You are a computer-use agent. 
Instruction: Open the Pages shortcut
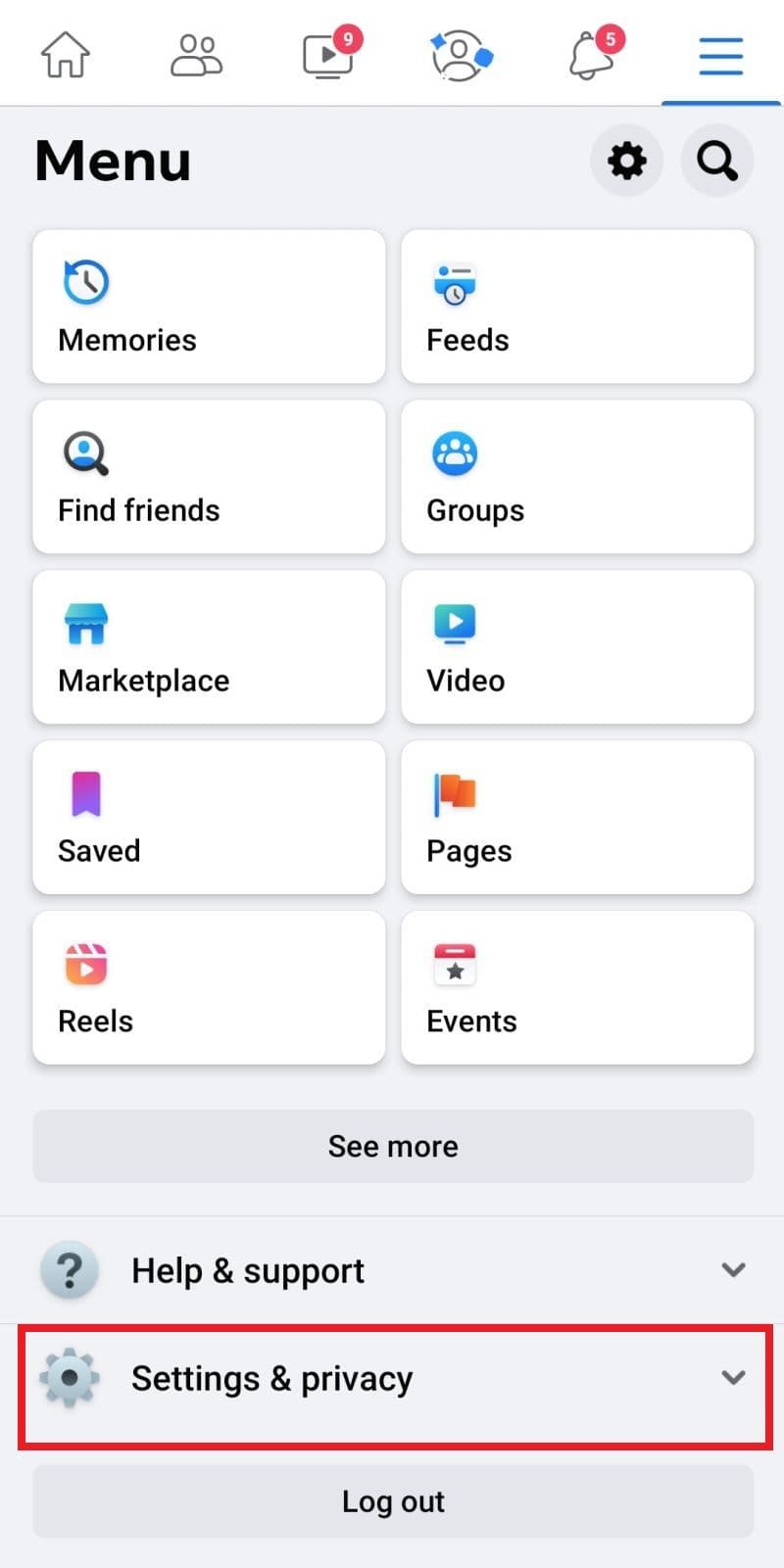coord(577,818)
